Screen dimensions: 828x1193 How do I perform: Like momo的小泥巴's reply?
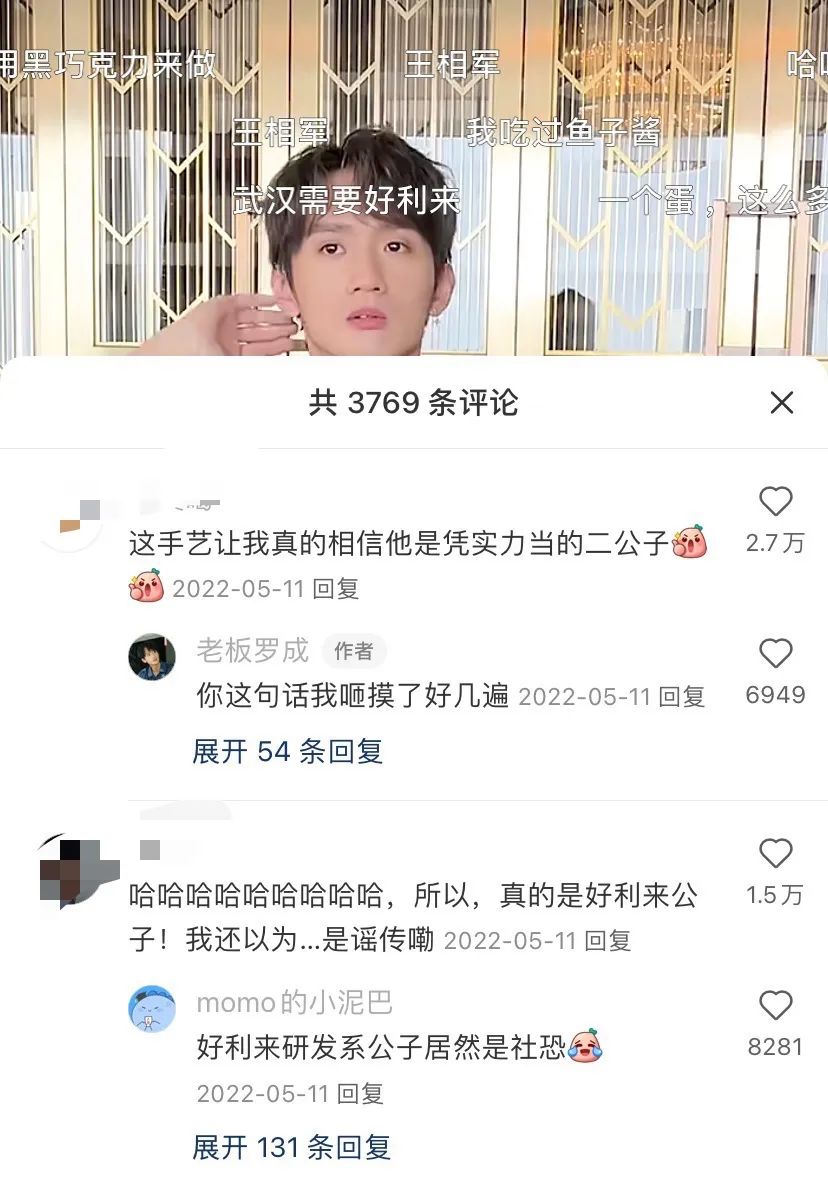pyautogui.click(x=775, y=1006)
